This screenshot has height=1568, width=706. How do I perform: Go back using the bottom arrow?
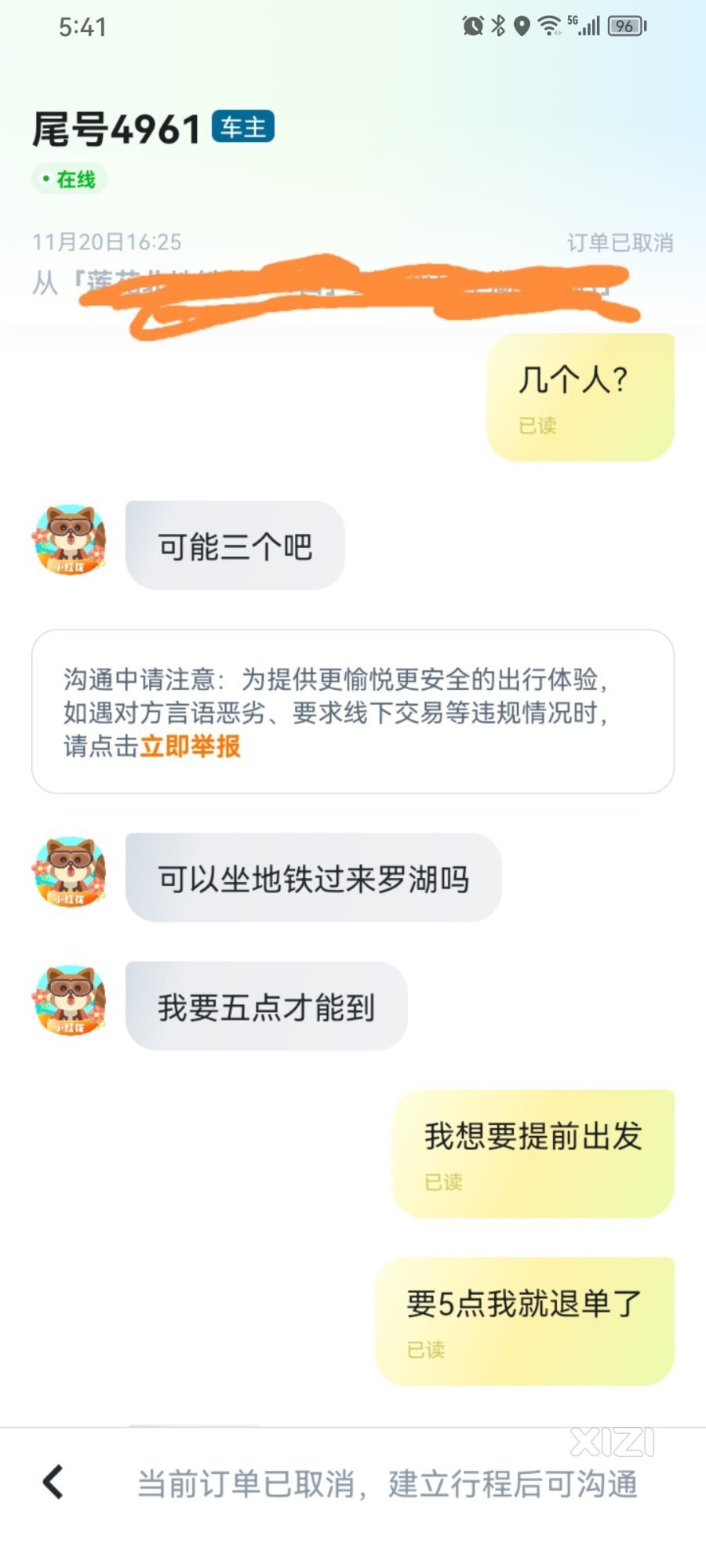pyautogui.click(x=53, y=1482)
